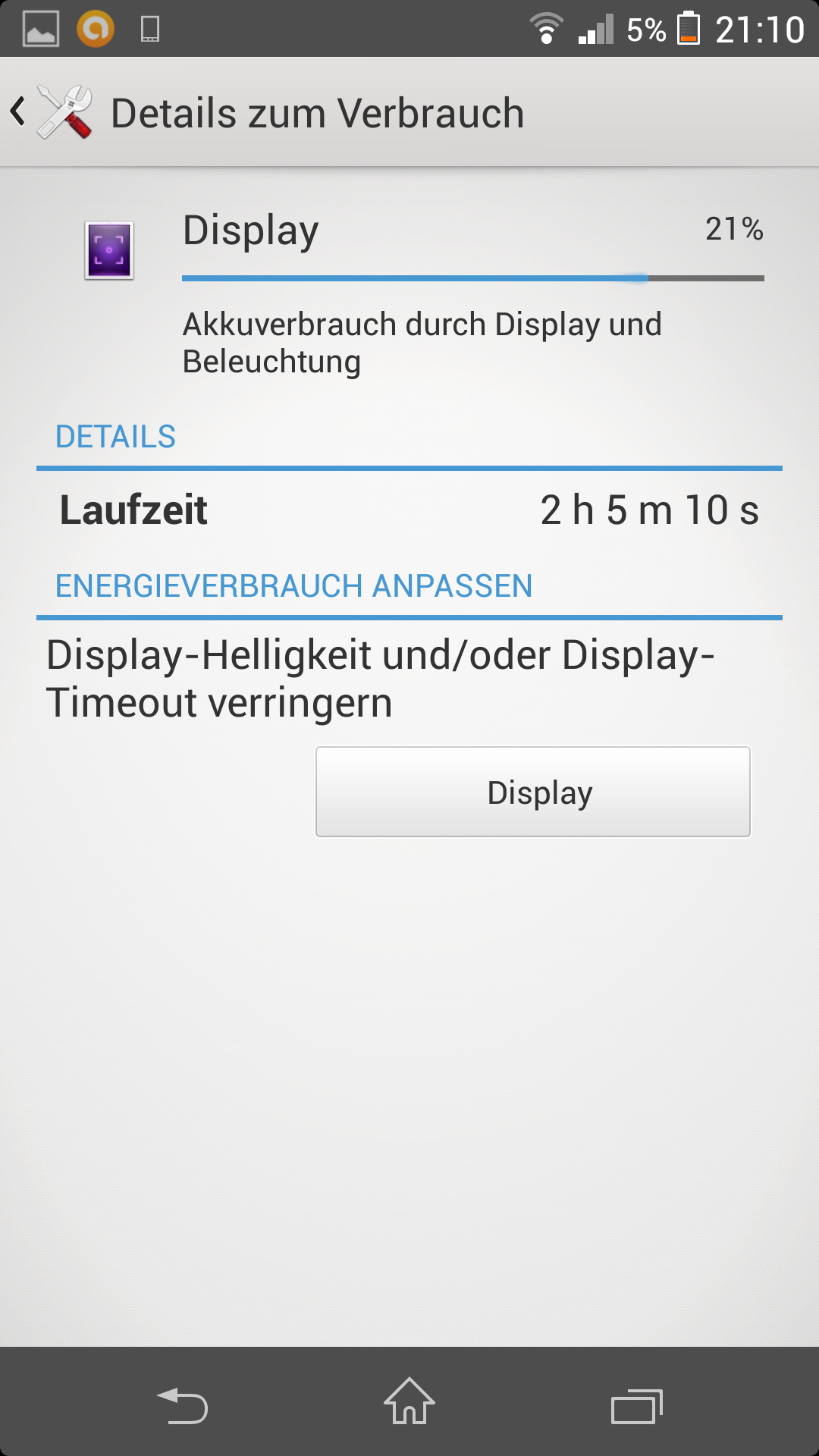
Task: Tap the system back button
Action: (x=182, y=1405)
